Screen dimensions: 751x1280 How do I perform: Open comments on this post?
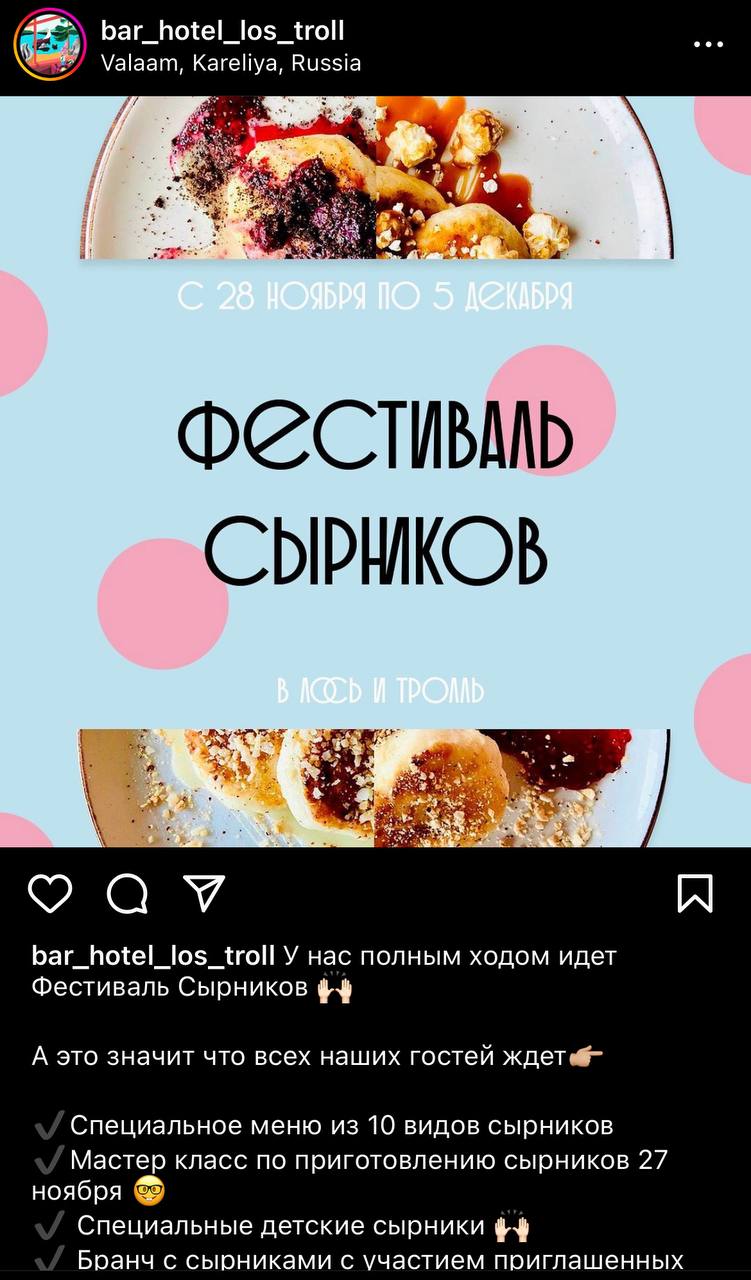127,894
